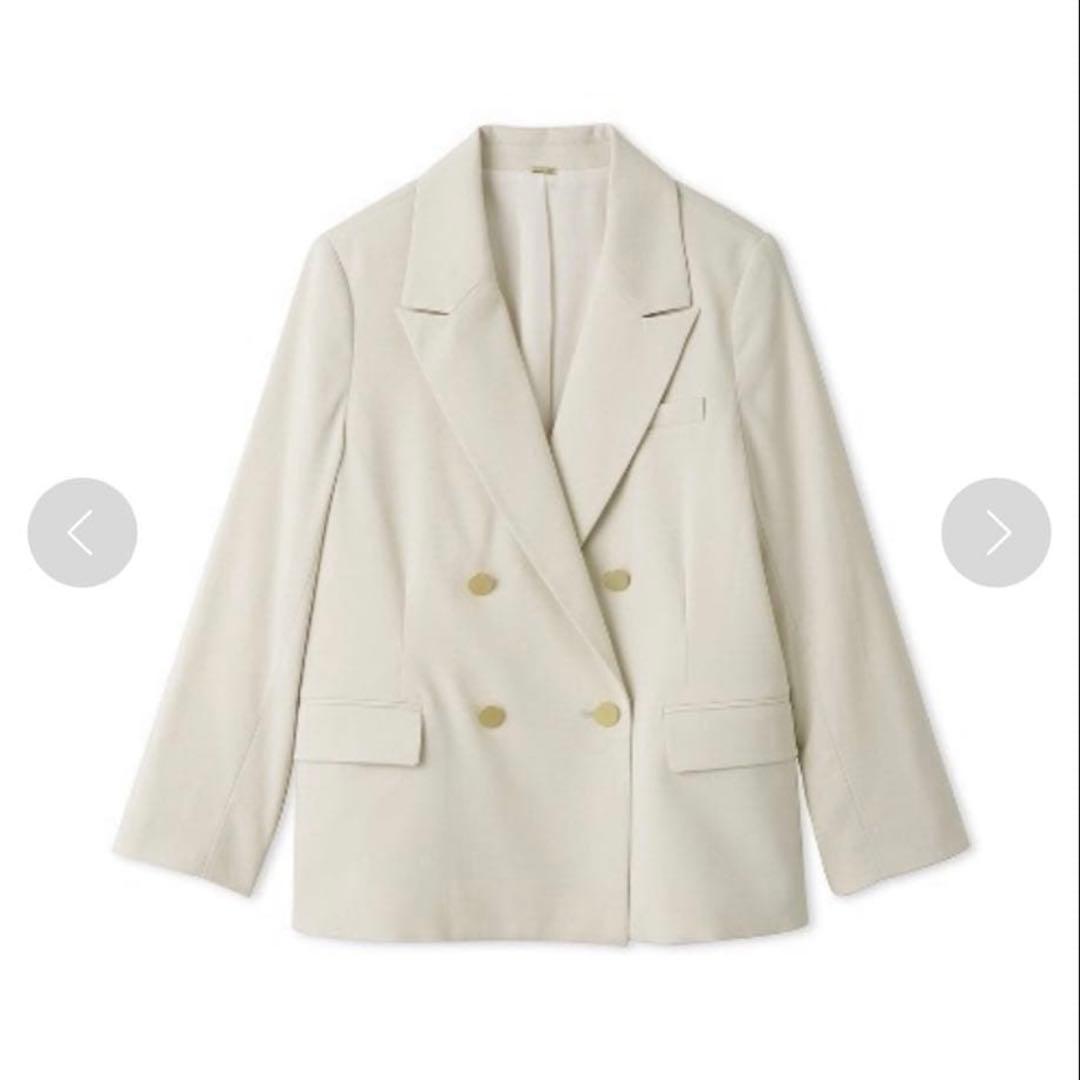
Task: Show the next product image
Action: (996, 532)
